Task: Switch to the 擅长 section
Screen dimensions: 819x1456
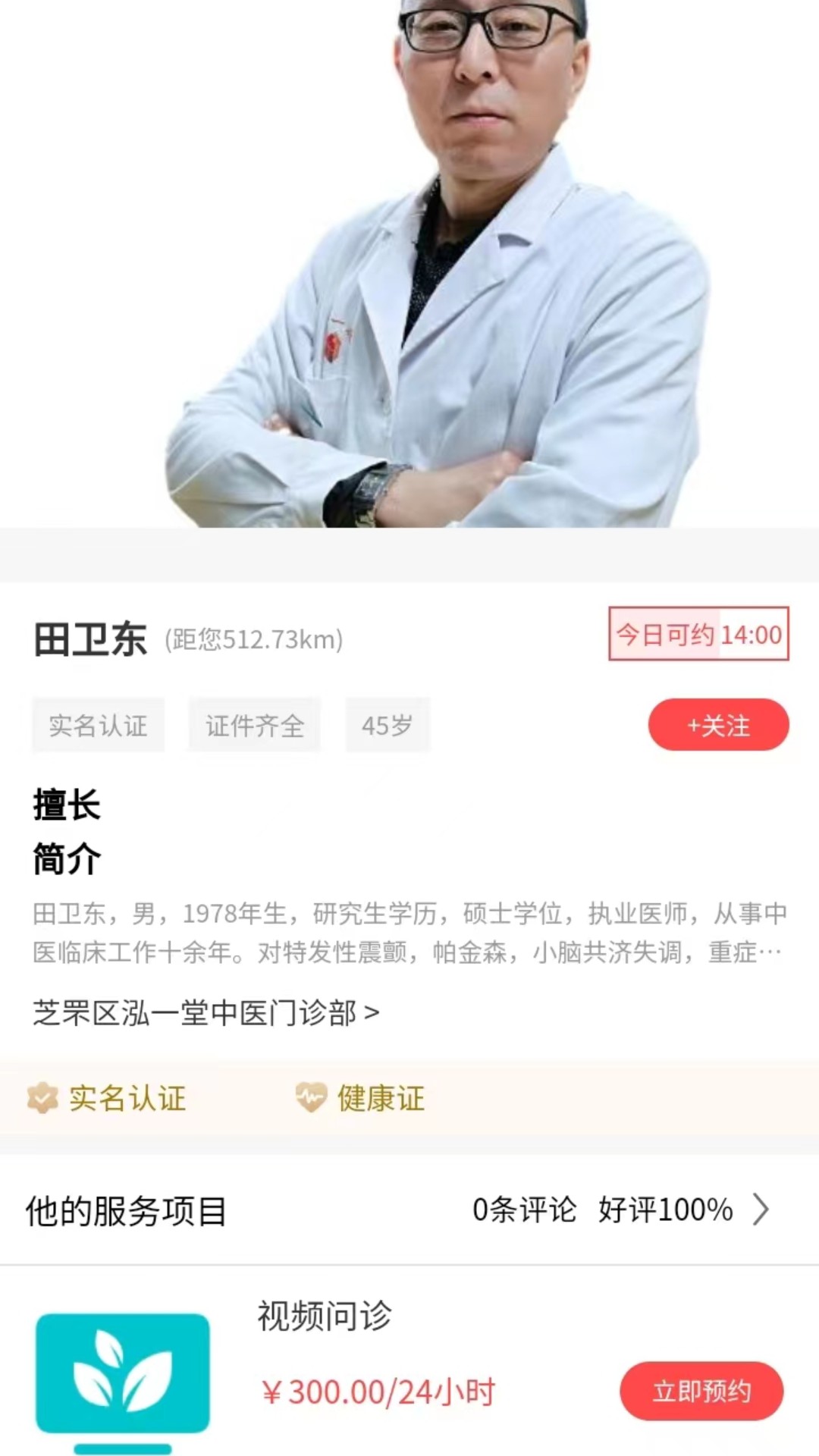Action: tap(68, 806)
